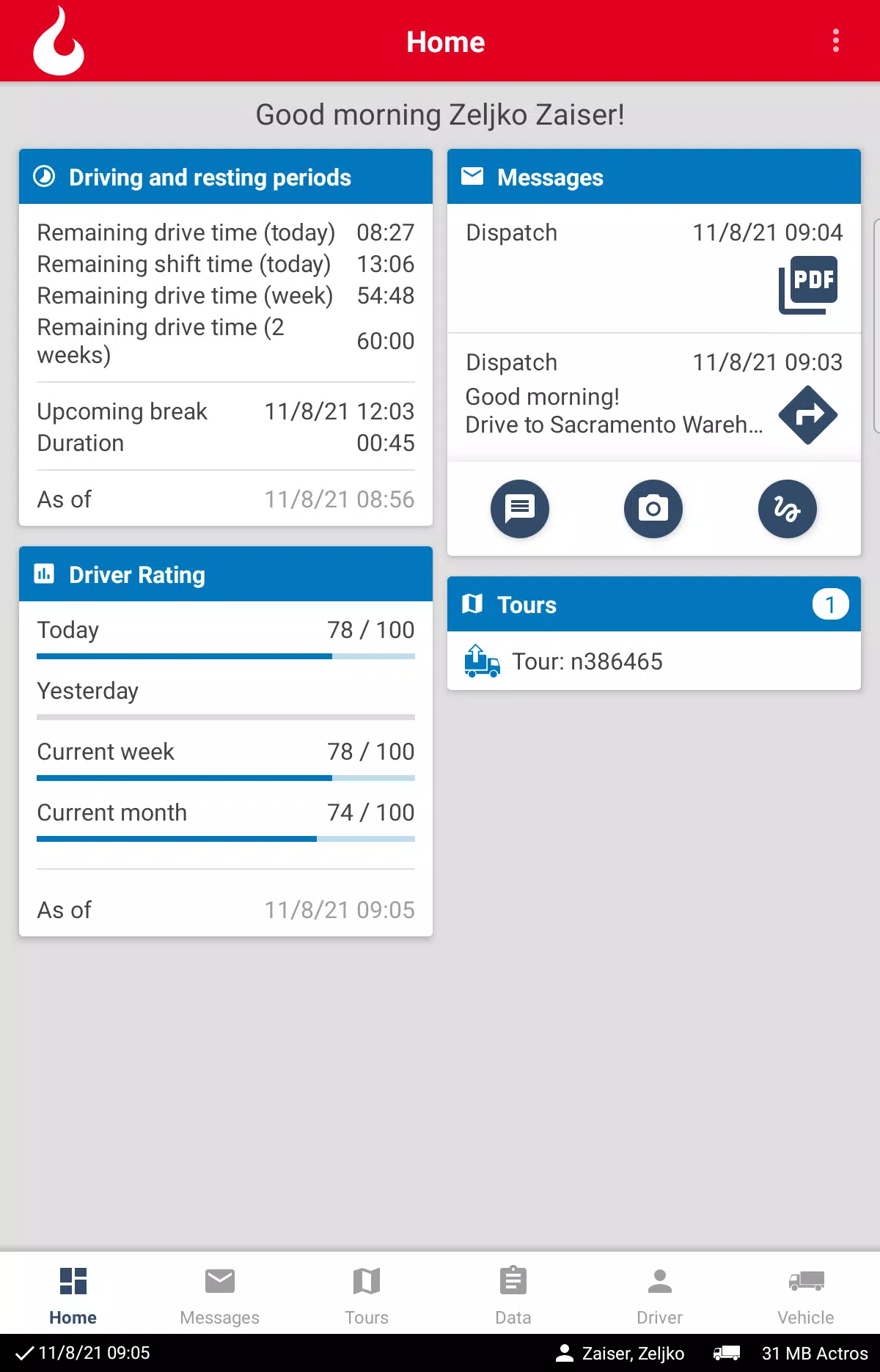Open the Driver tab
This screenshot has width=880, height=1372.
pos(659,1296)
